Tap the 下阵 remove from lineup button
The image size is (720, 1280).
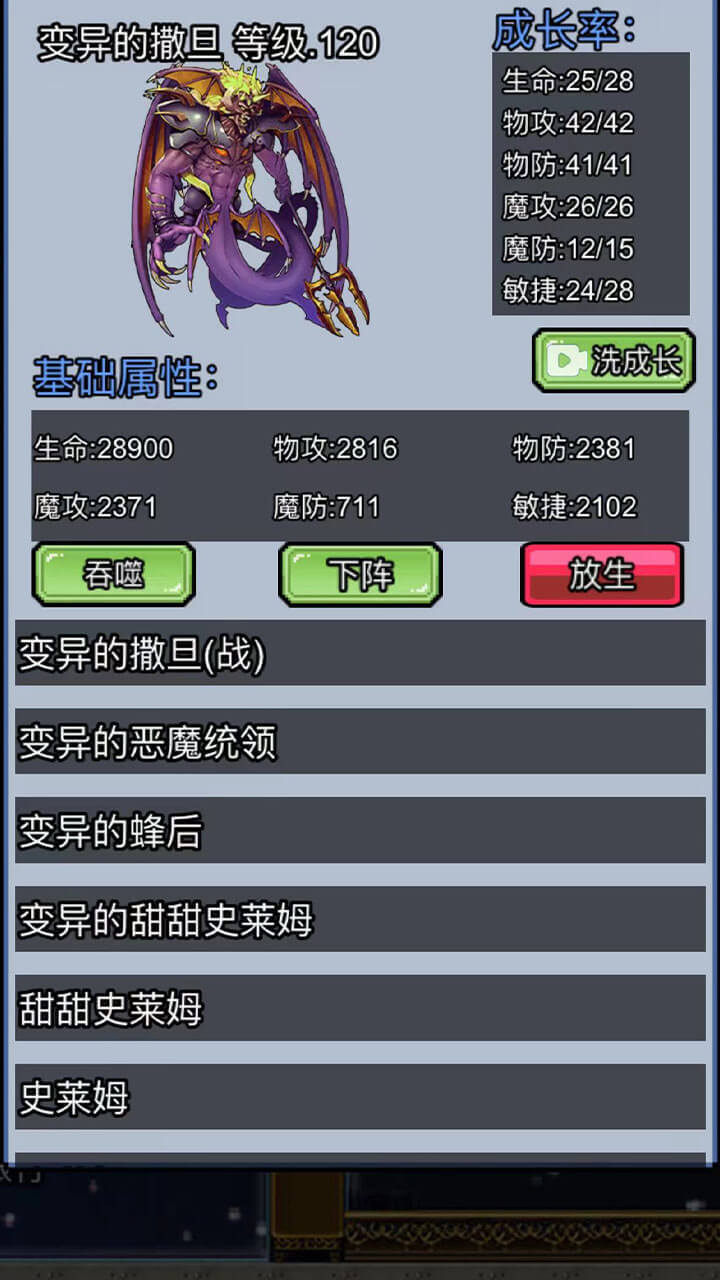(x=360, y=574)
